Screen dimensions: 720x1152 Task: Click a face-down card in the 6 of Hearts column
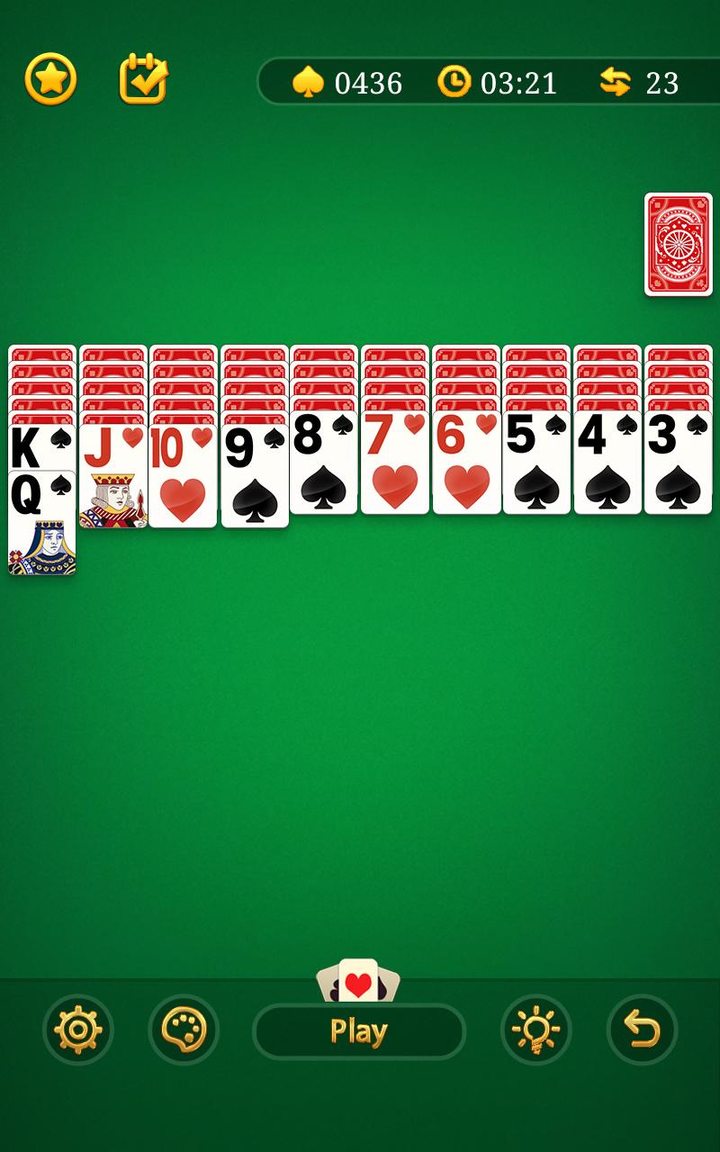tap(464, 370)
